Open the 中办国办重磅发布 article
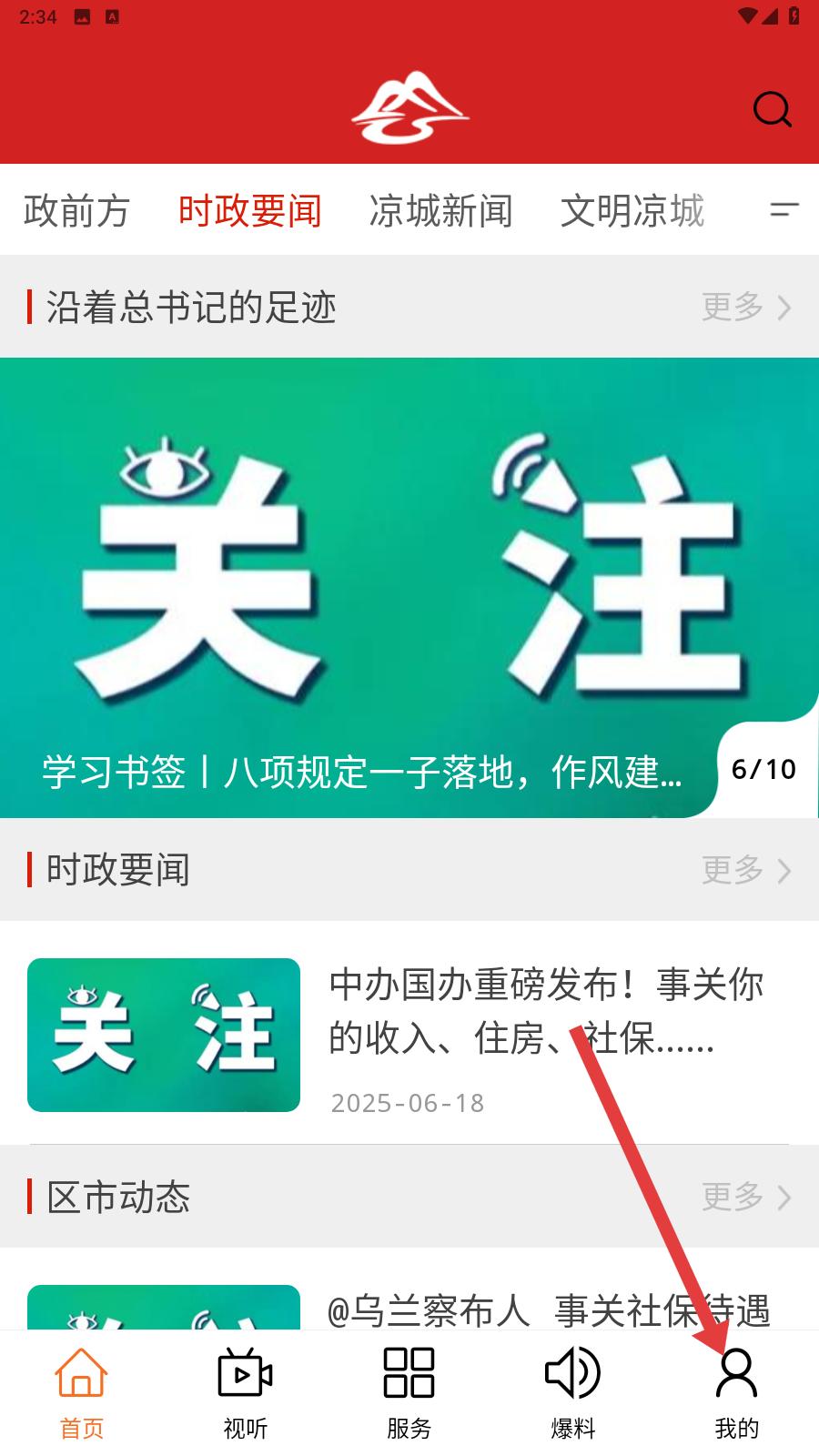Screen dimensions: 819x1456 pyautogui.click(x=546, y=1012)
